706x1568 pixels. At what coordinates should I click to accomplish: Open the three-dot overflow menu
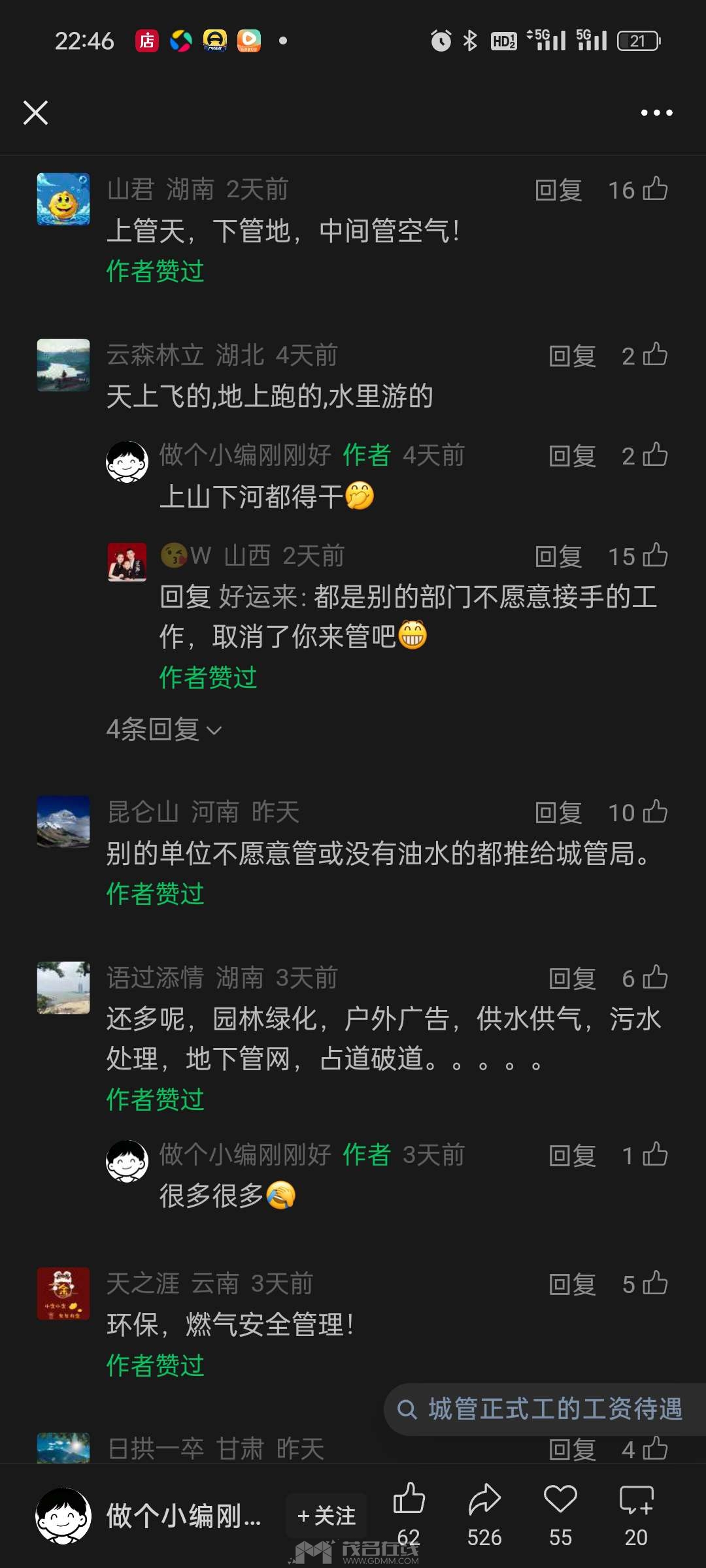(x=656, y=113)
